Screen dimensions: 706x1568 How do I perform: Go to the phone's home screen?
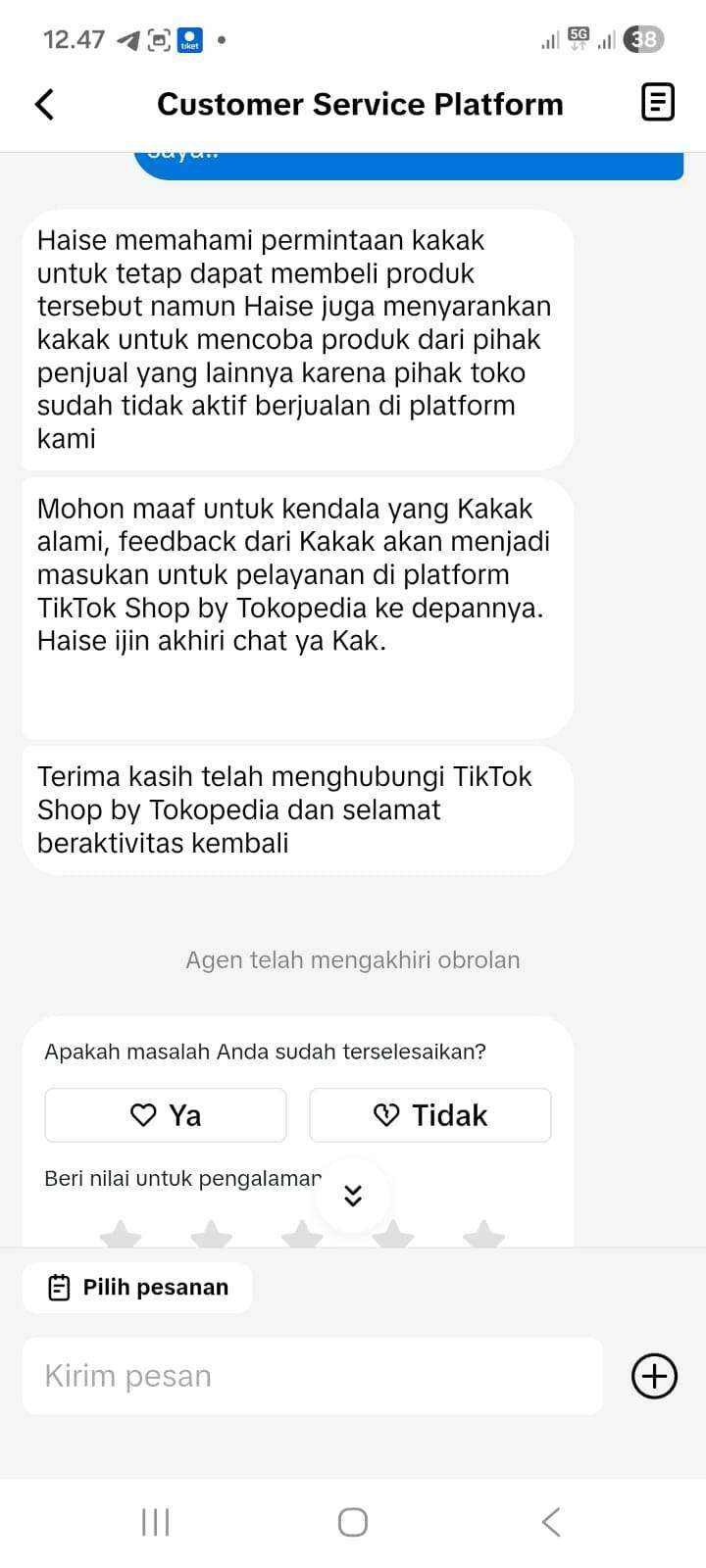pos(353,1522)
